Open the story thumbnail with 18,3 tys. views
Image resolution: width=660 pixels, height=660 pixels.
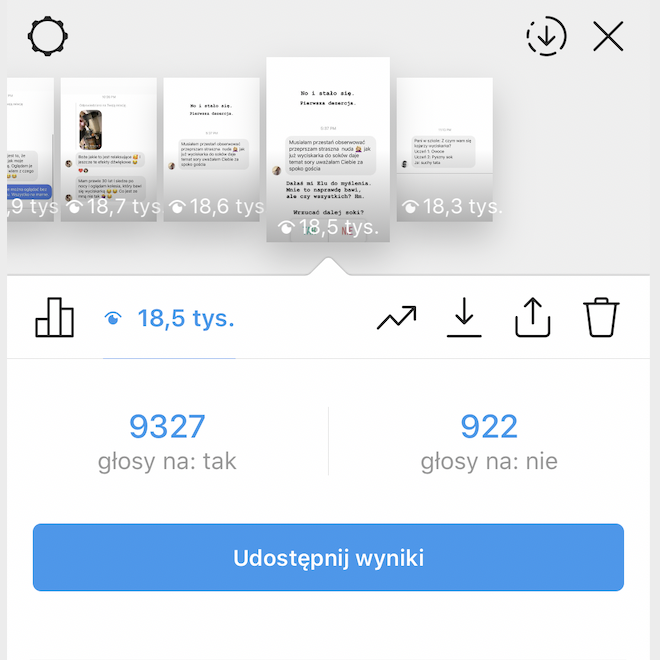[x=444, y=148]
